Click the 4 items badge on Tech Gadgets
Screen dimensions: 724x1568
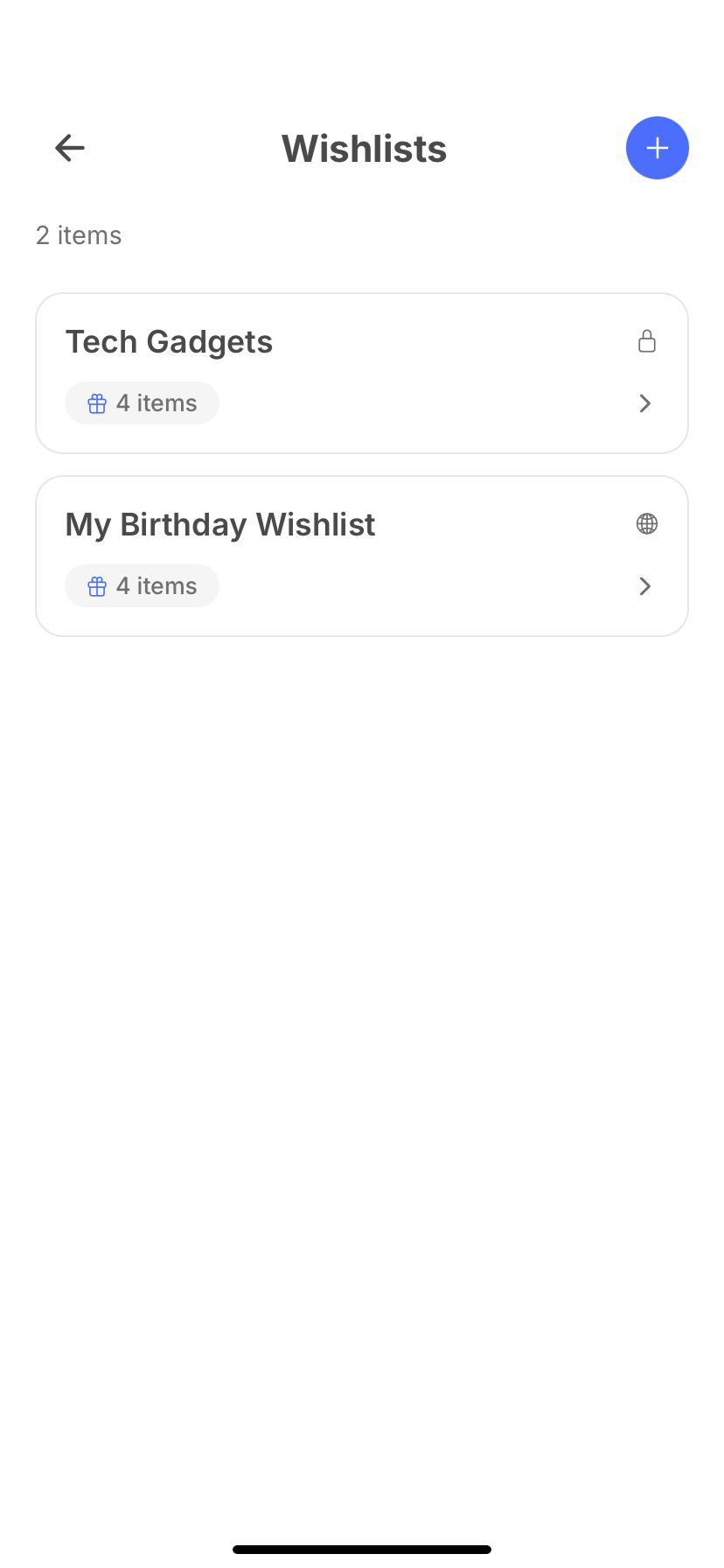(x=142, y=403)
